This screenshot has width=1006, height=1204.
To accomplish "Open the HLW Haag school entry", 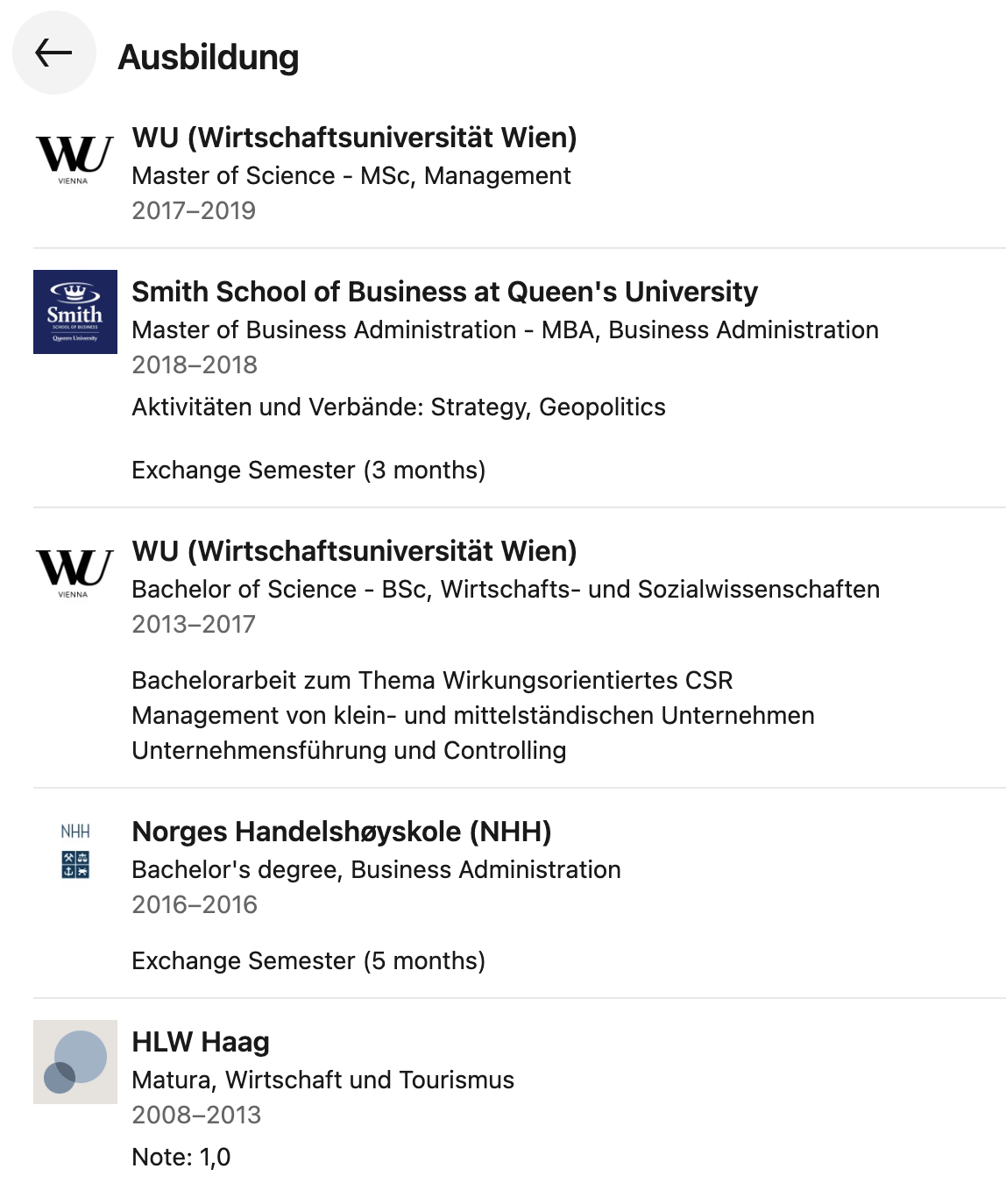I will [201, 1042].
